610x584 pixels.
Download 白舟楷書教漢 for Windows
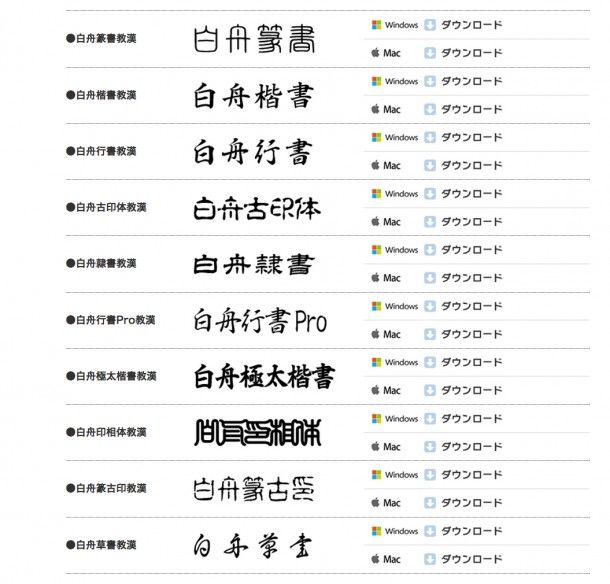point(463,81)
